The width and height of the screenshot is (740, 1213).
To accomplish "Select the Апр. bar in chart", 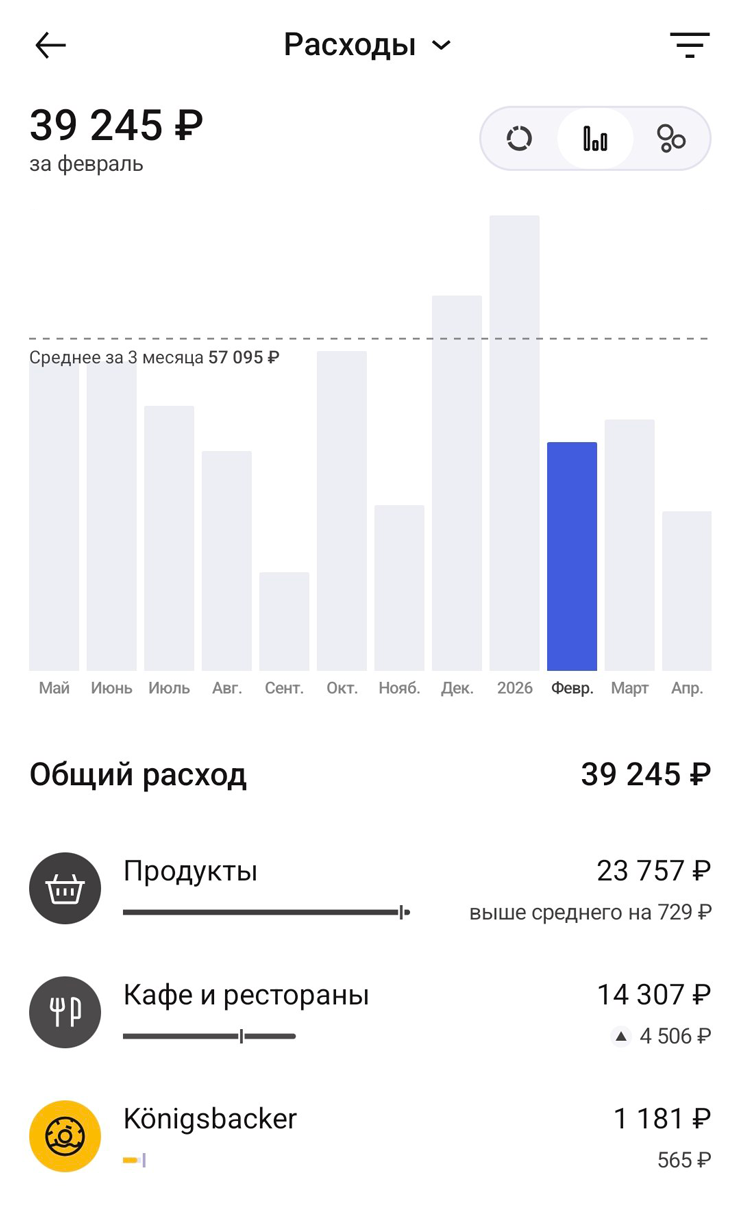I will 687,590.
